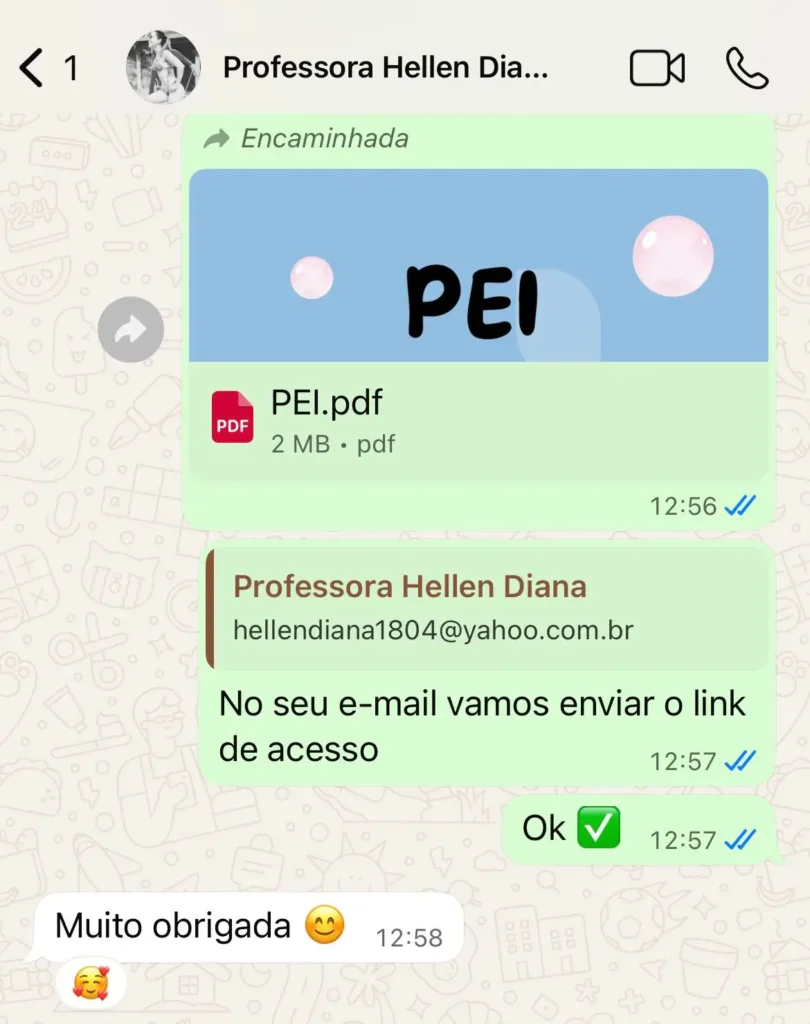Forward the PEI.pdf message
Screen dimensions: 810x1024
pyautogui.click(x=131, y=330)
